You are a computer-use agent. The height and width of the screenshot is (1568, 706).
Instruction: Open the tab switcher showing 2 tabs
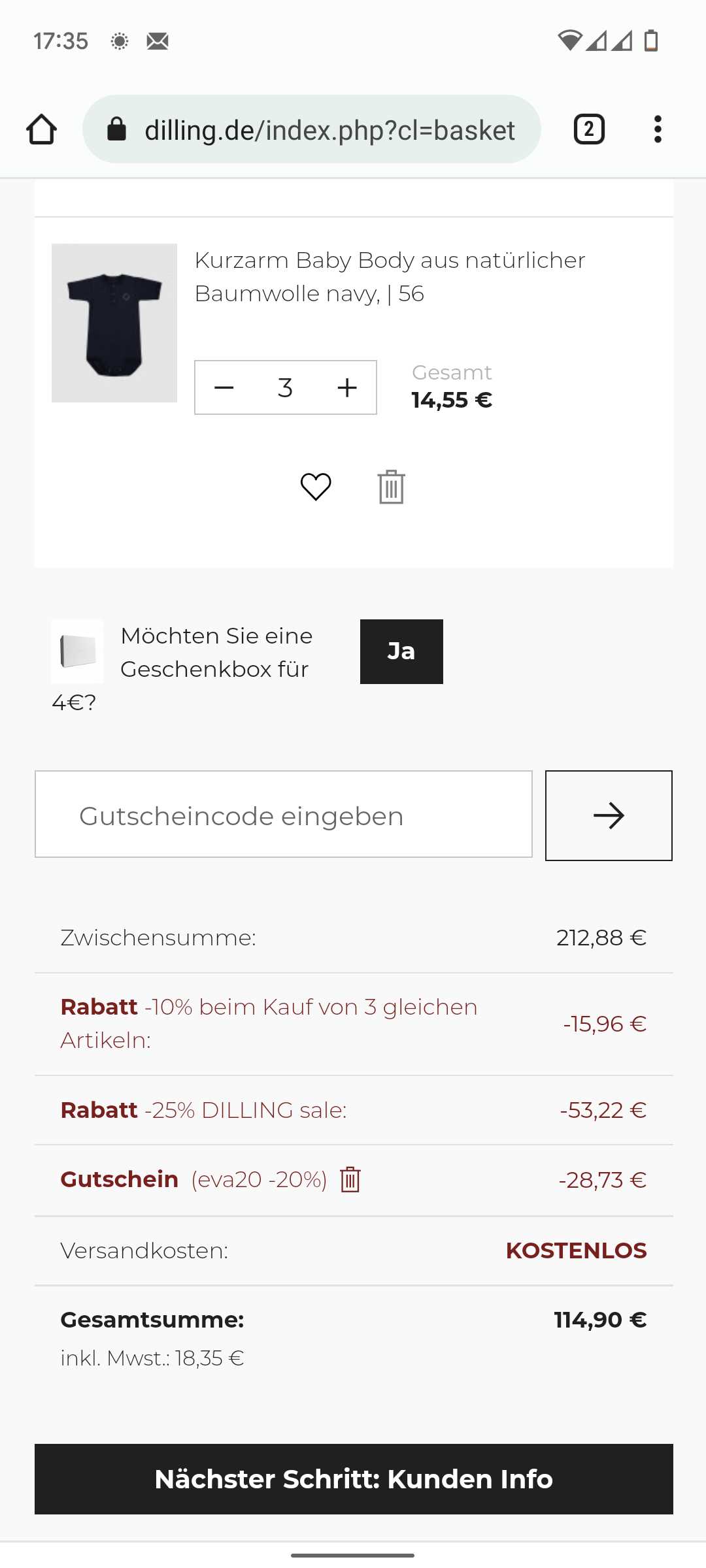coord(589,129)
